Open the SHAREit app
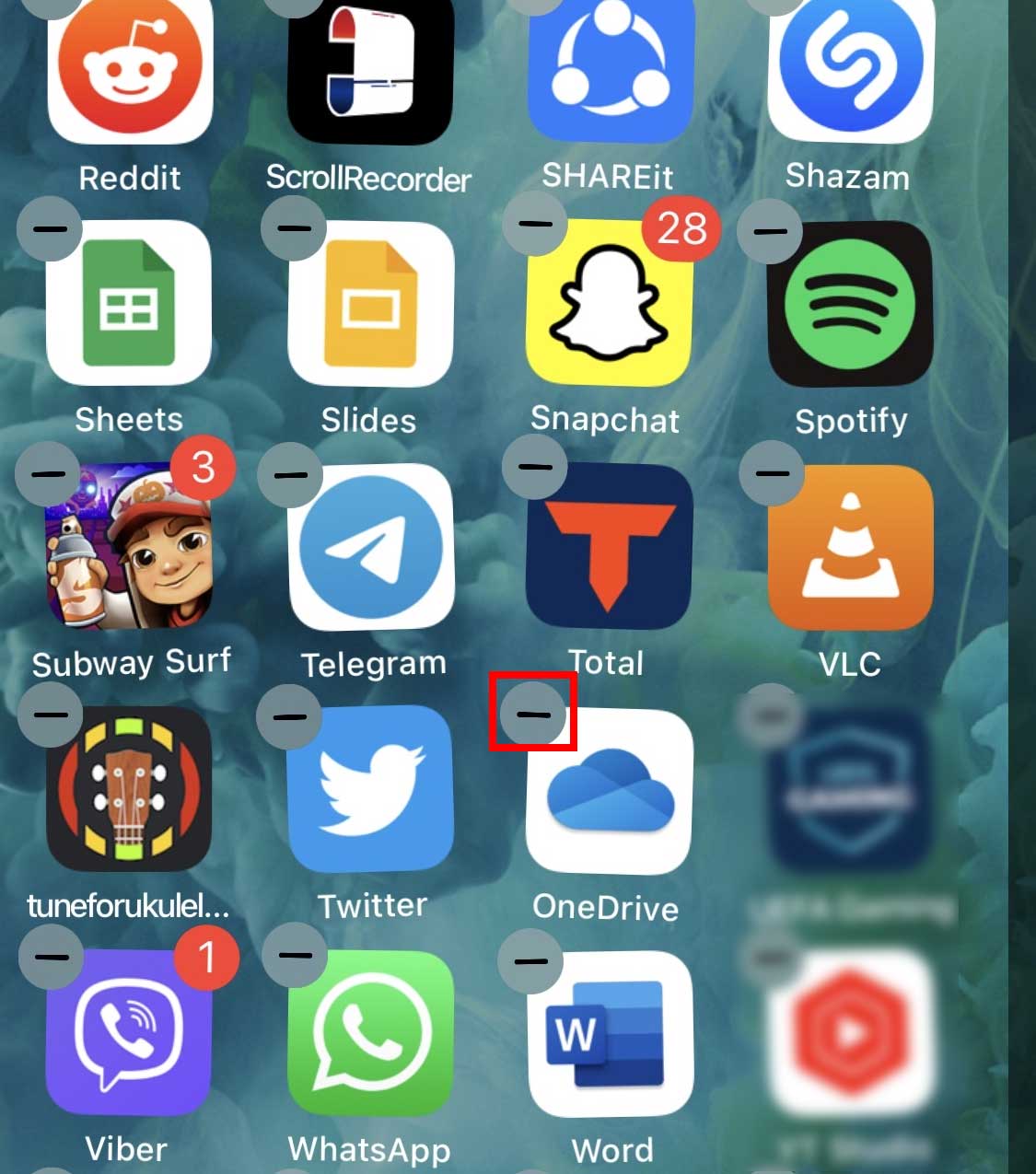 pyautogui.click(x=611, y=69)
